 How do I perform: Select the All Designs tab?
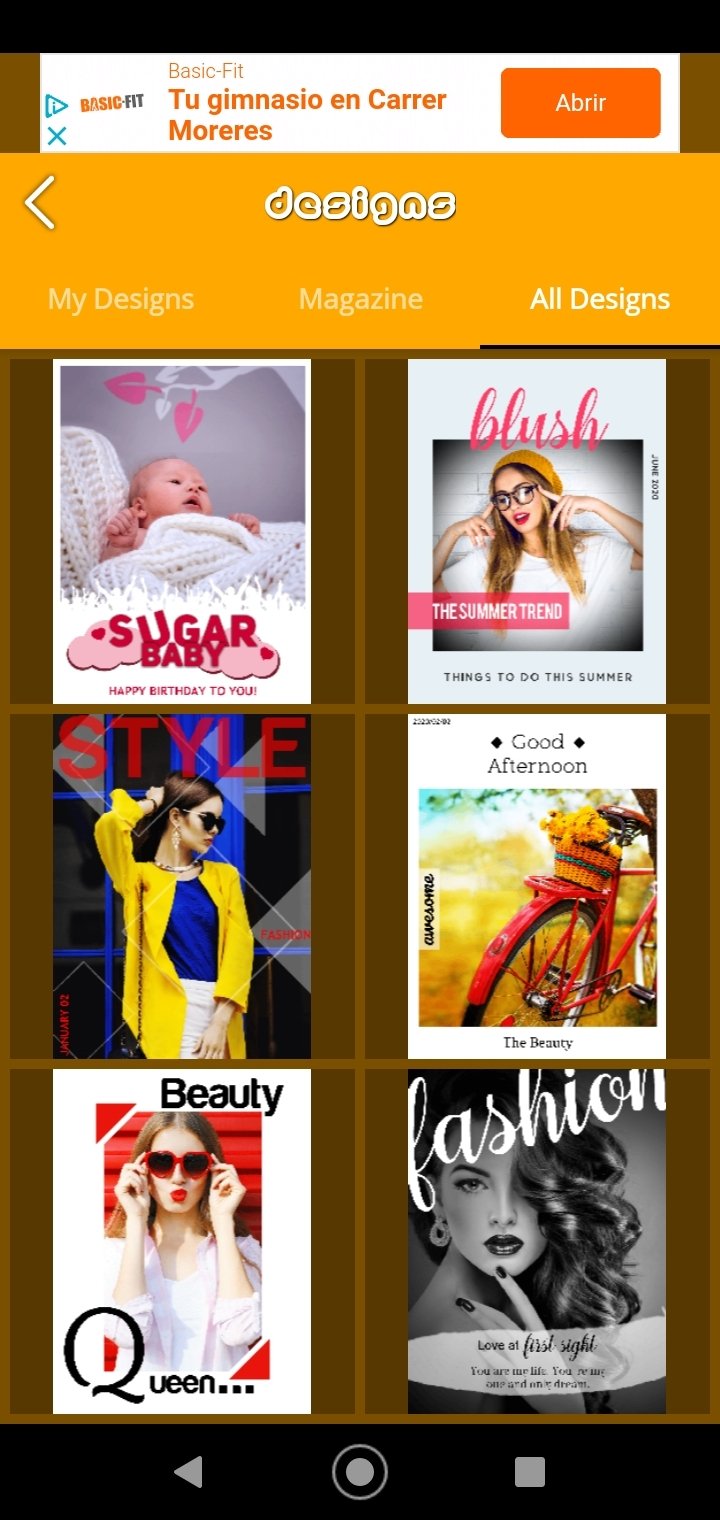coord(600,299)
